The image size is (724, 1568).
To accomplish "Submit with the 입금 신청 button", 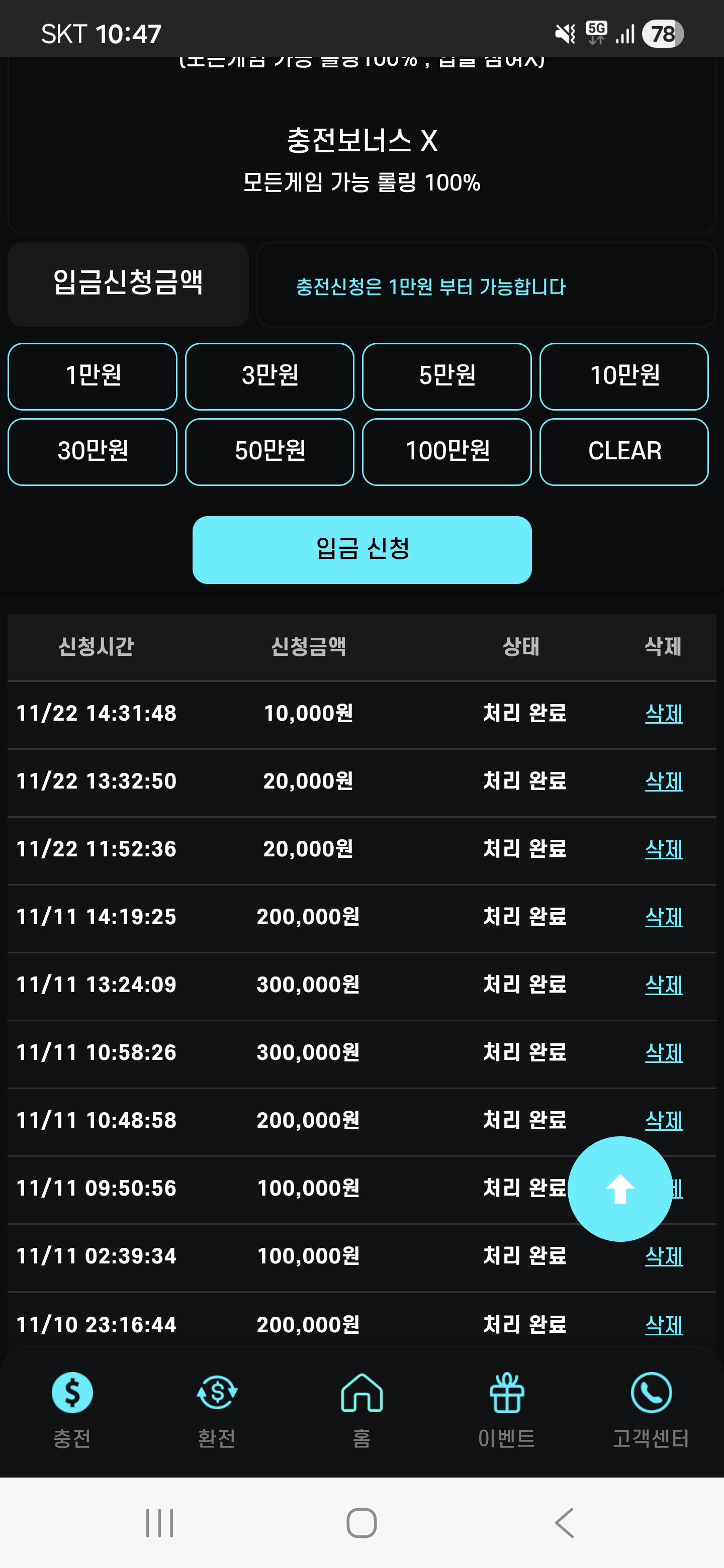I will (x=361, y=549).
